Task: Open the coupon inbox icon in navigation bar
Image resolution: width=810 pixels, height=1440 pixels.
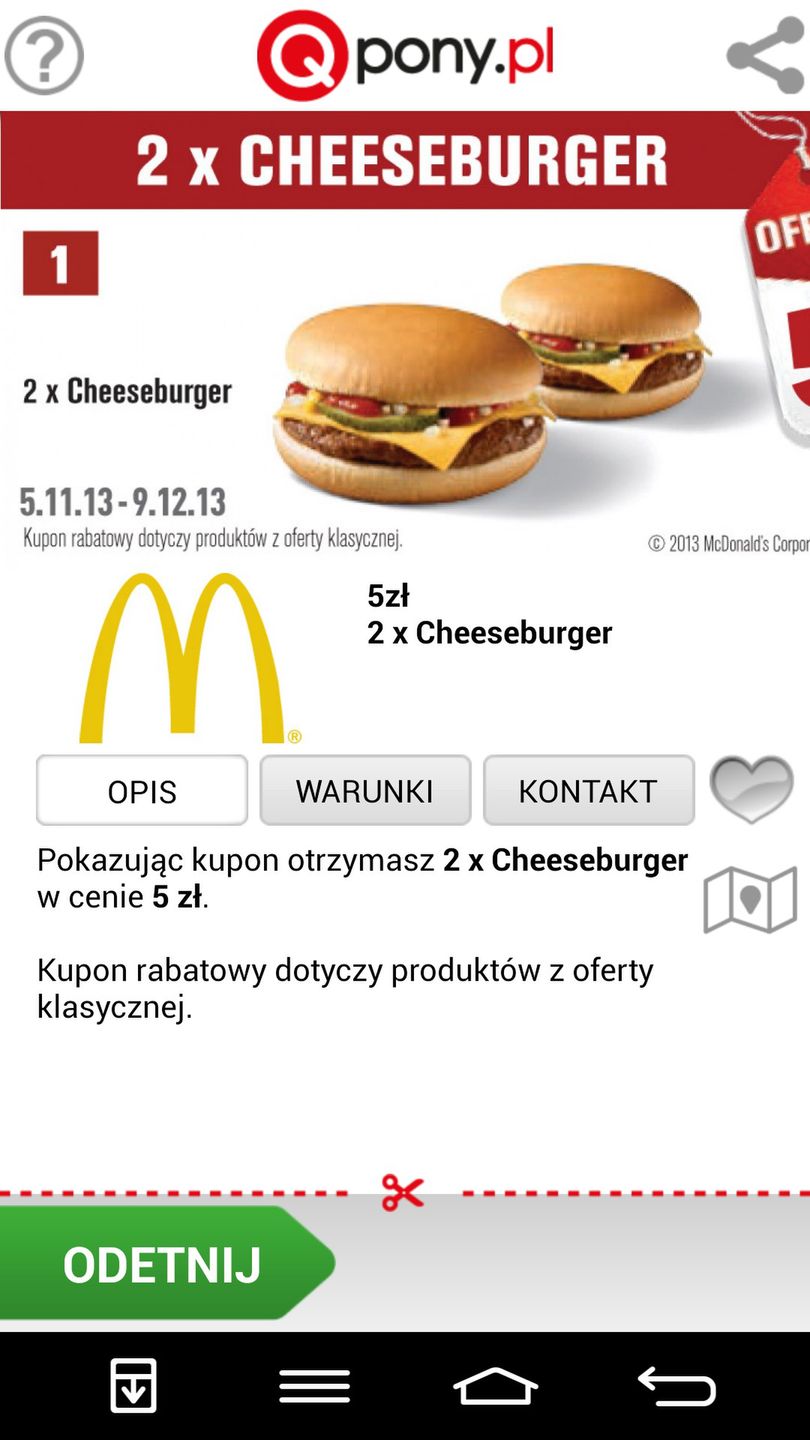Action: pyautogui.click(x=135, y=1386)
